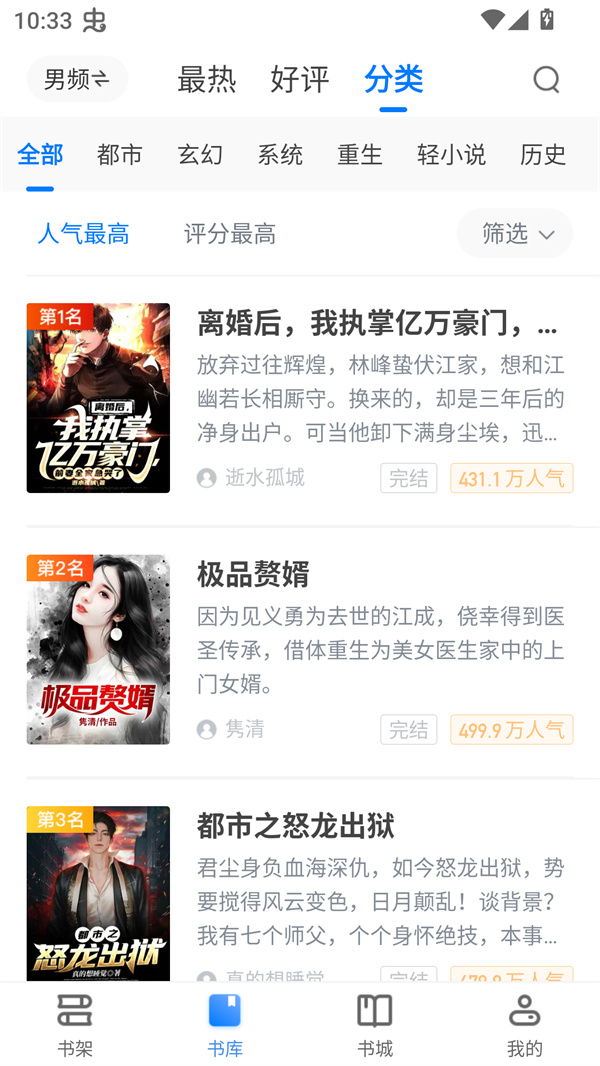Switch the 男频 channel selector
The height and width of the screenshot is (1066, 600).
click(77, 79)
